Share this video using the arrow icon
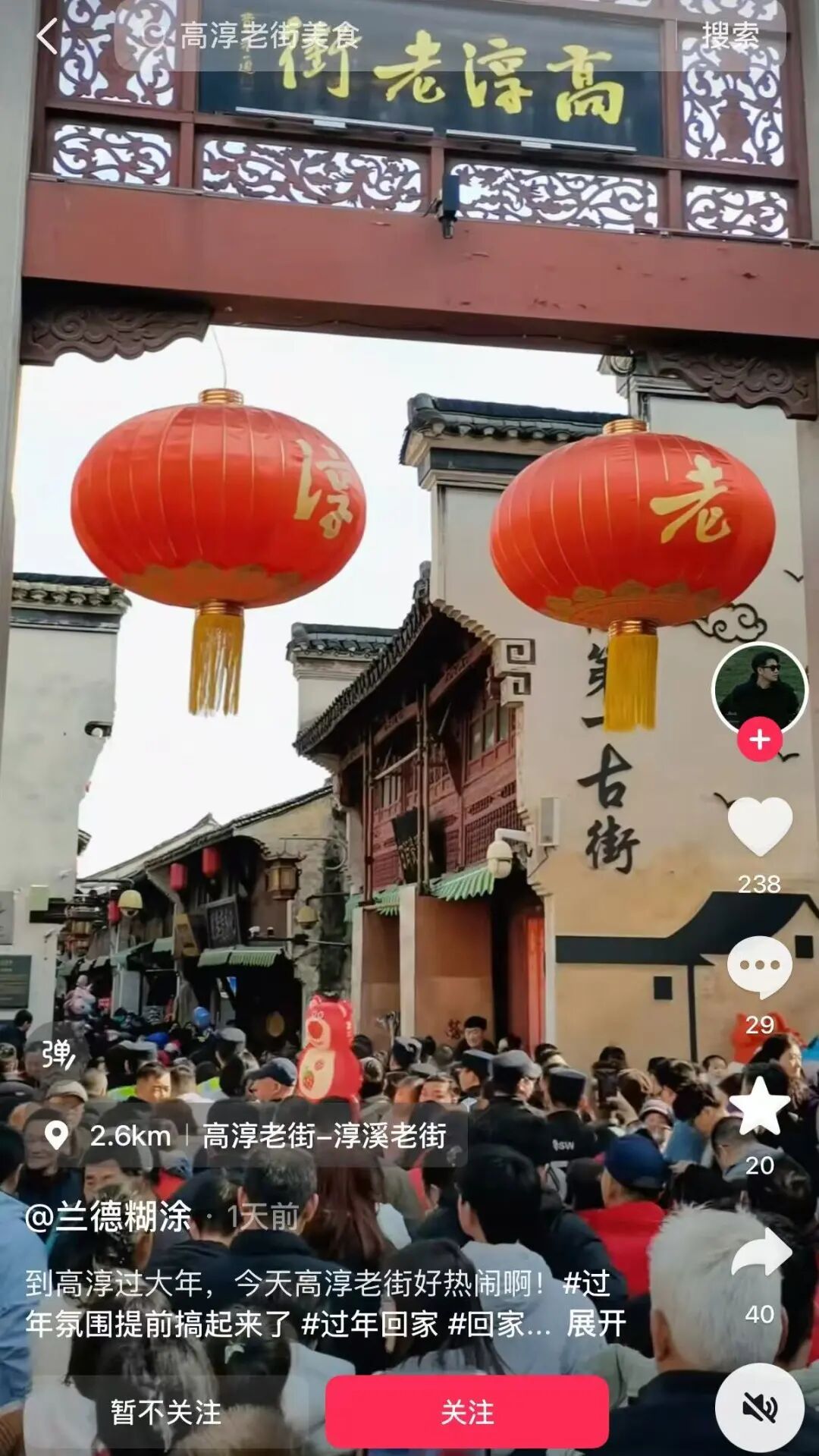The width and height of the screenshot is (819, 1456). [x=760, y=1255]
